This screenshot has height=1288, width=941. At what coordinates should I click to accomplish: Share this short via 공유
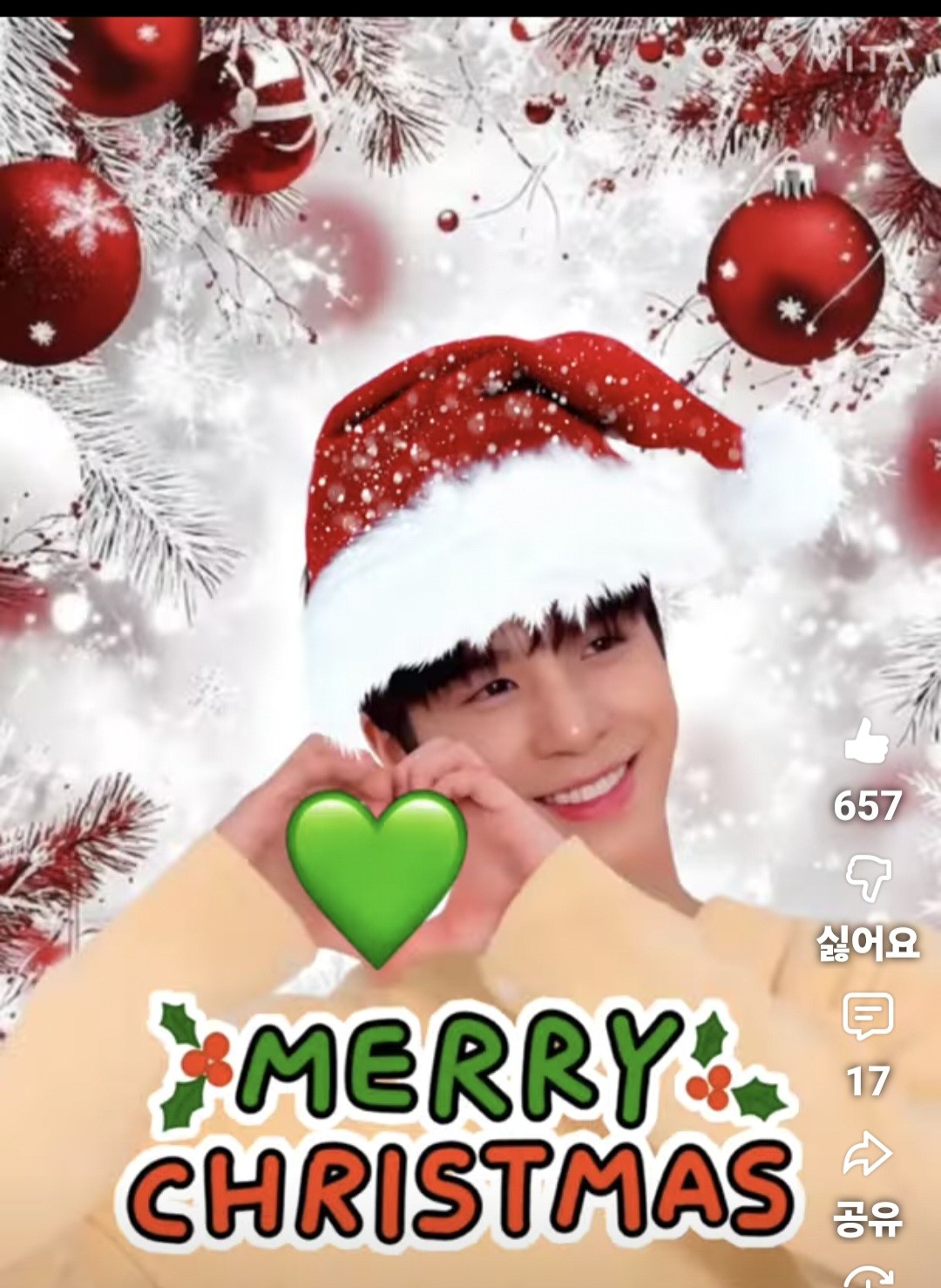867,1156
